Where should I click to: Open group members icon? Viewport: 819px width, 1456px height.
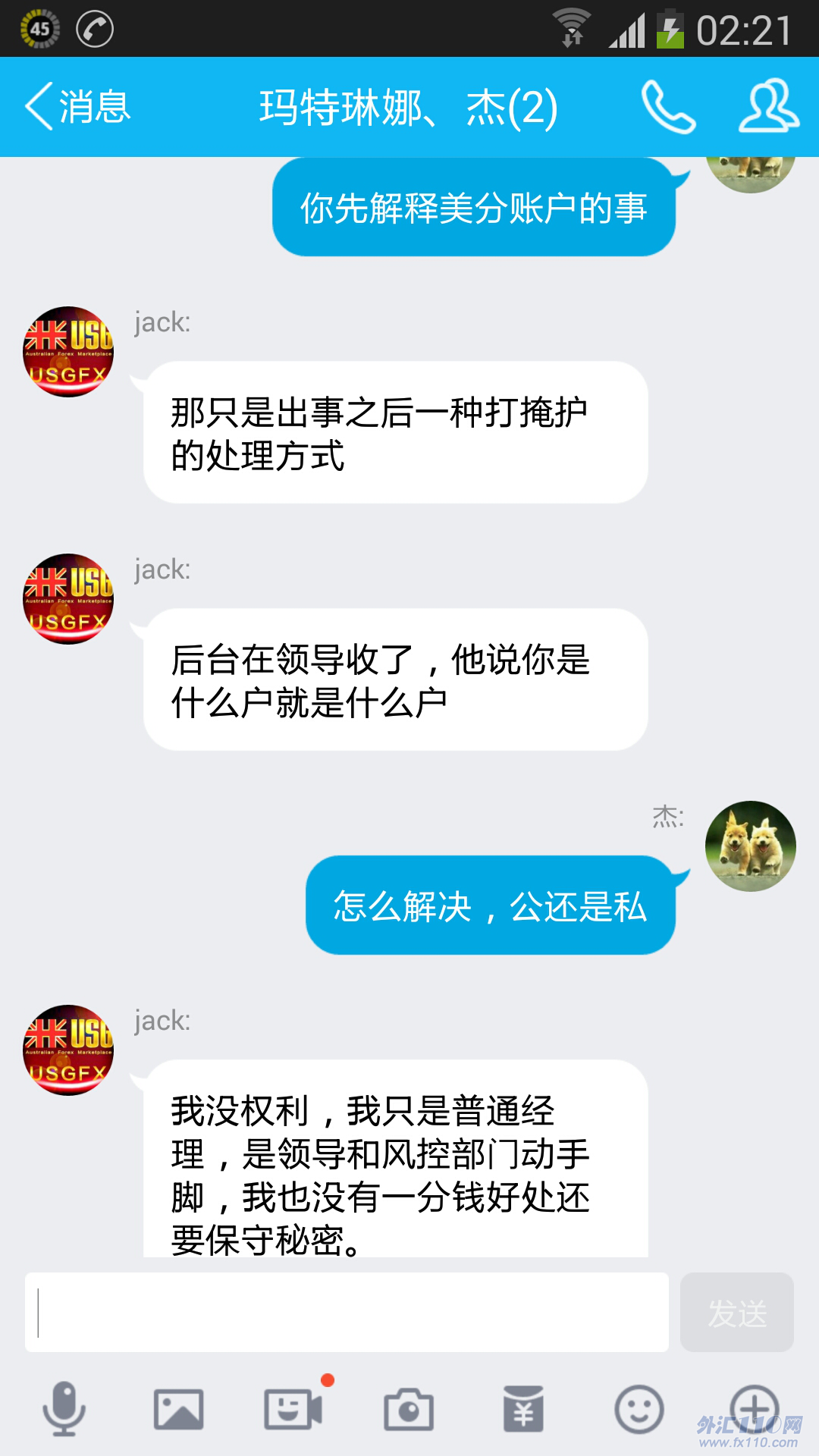[x=769, y=107]
